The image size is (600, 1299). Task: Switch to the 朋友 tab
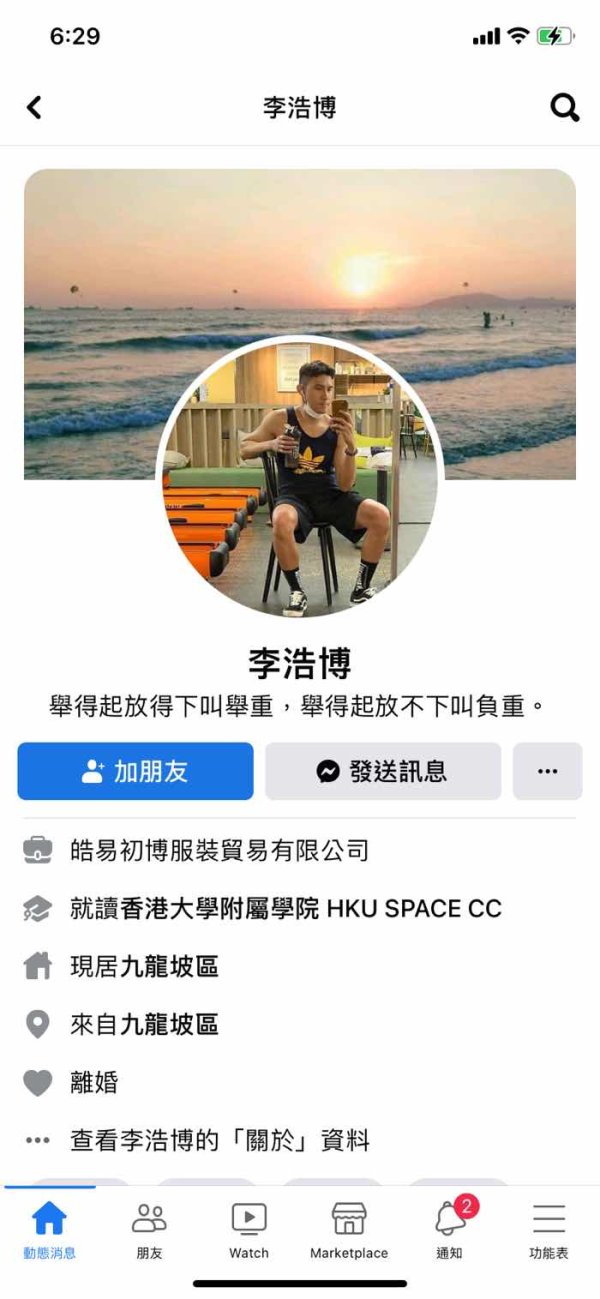tap(149, 1230)
